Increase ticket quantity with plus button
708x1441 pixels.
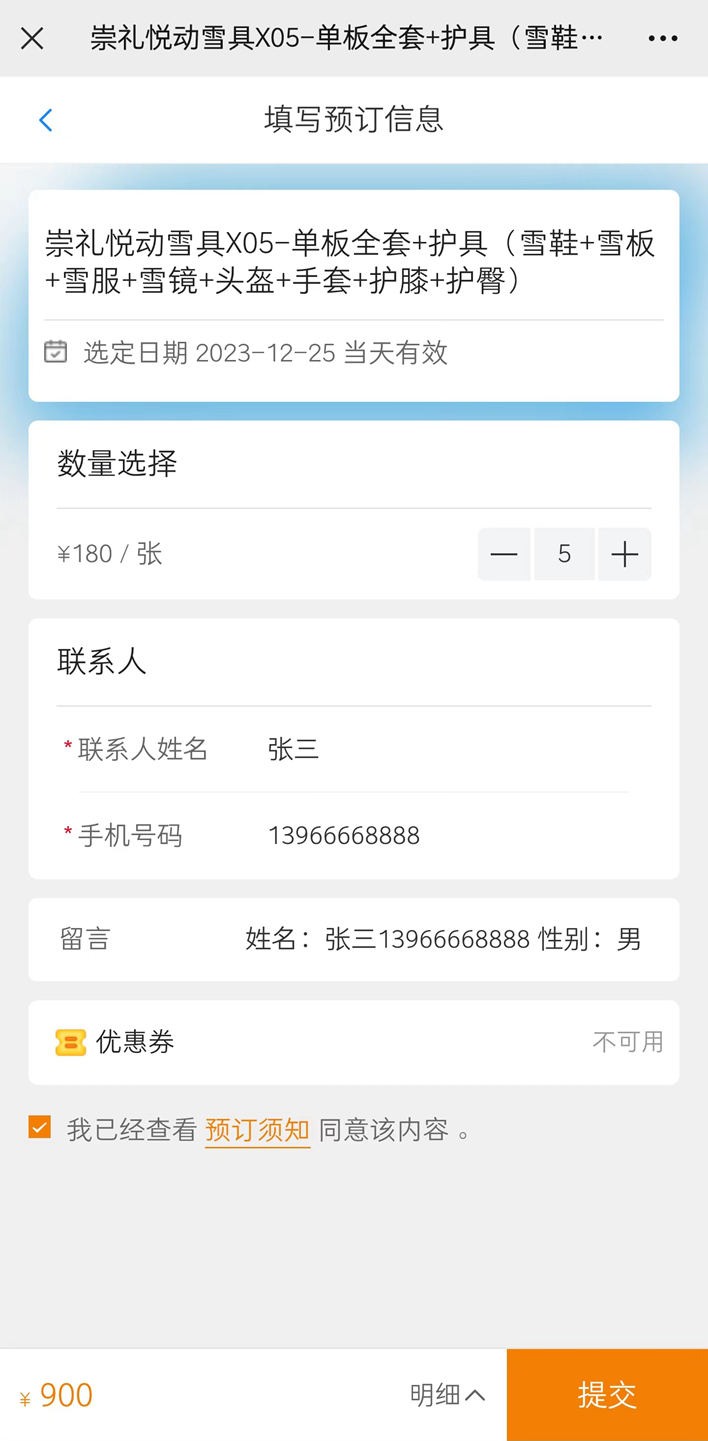tap(625, 554)
